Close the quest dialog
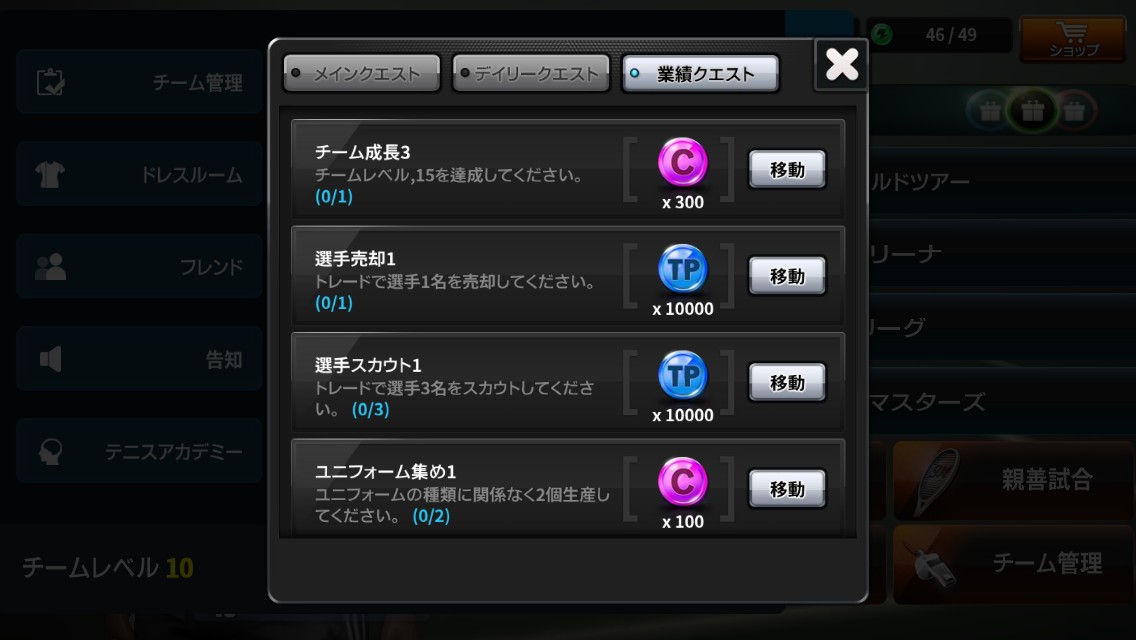The width and height of the screenshot is (1136, 640). 841,65
